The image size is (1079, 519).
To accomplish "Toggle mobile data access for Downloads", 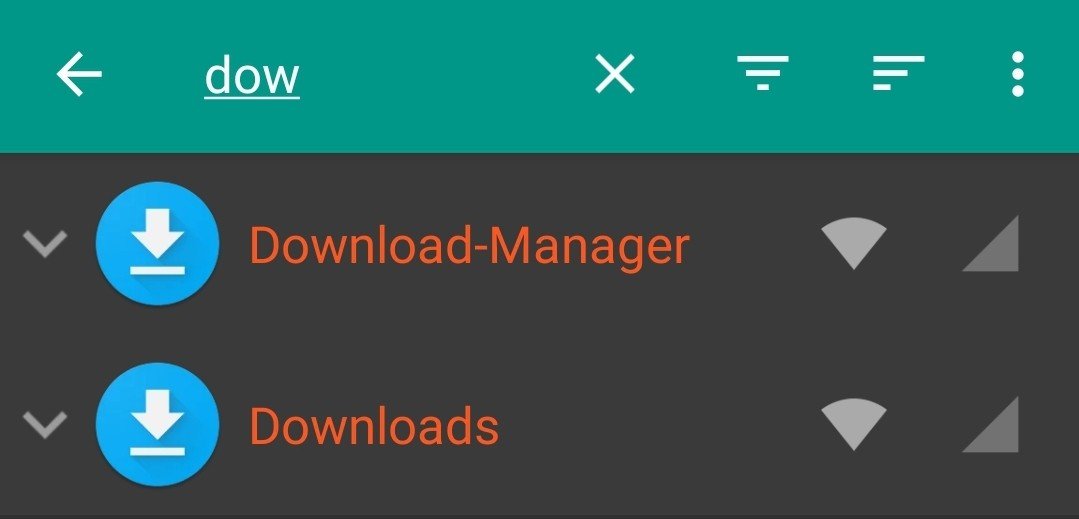I will point(991,424).
